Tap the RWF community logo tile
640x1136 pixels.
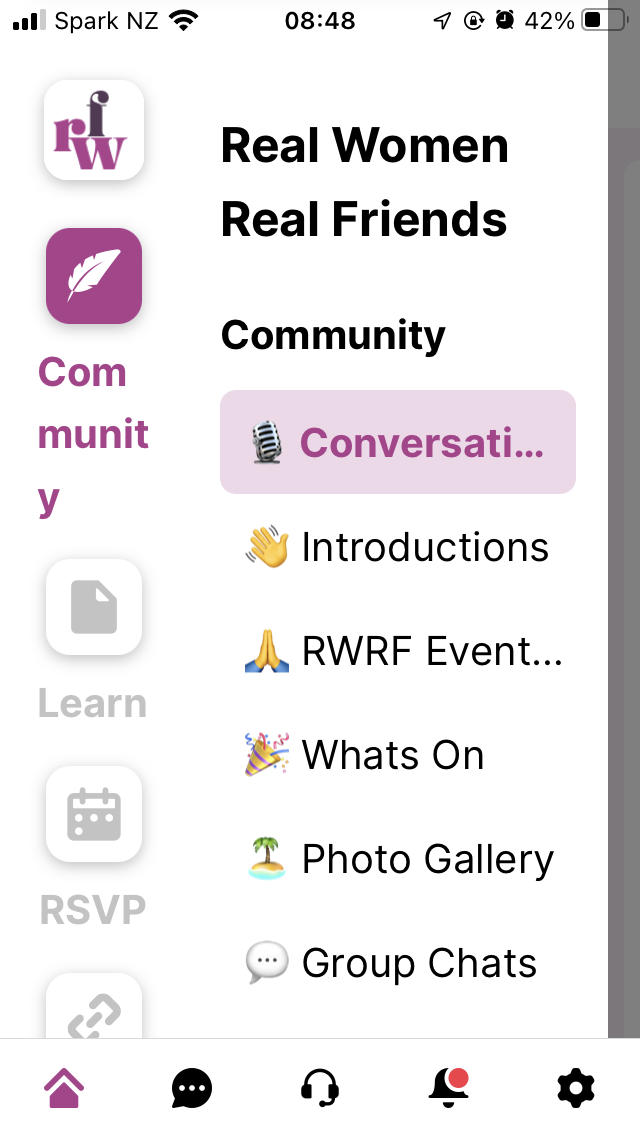pos(94,130)
